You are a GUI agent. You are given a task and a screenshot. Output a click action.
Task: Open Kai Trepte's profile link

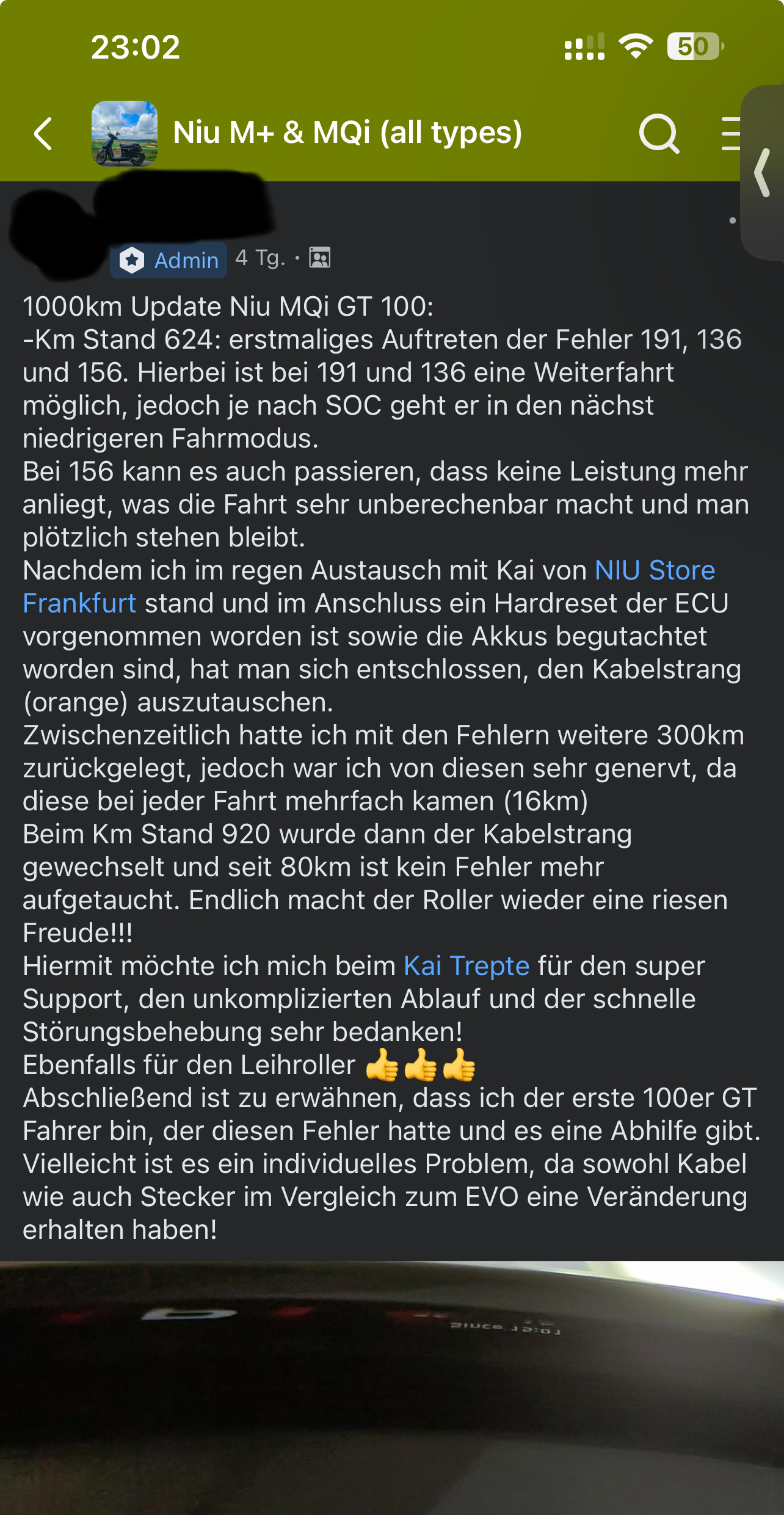click(466, 966)
